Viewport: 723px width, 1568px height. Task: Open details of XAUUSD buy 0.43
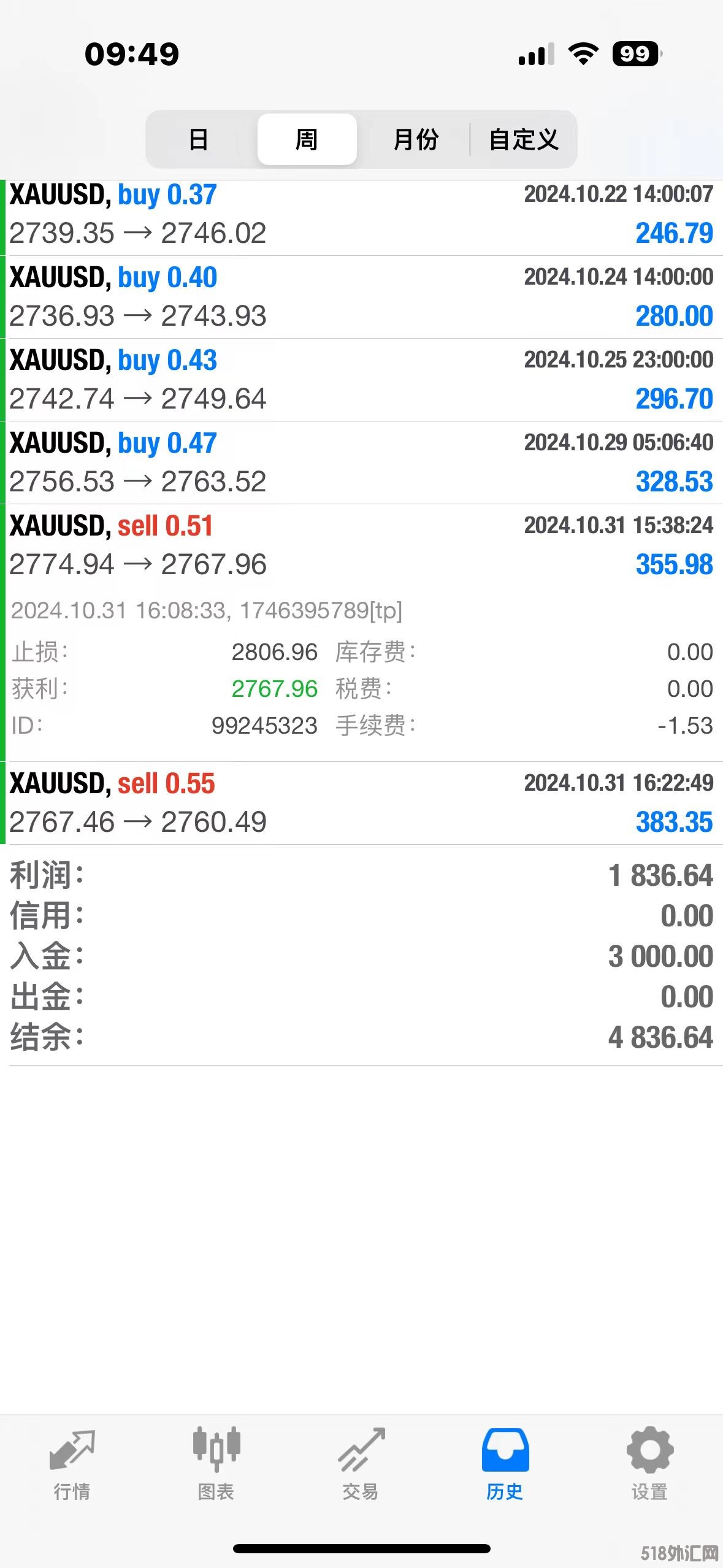click(x=362, y=380)
